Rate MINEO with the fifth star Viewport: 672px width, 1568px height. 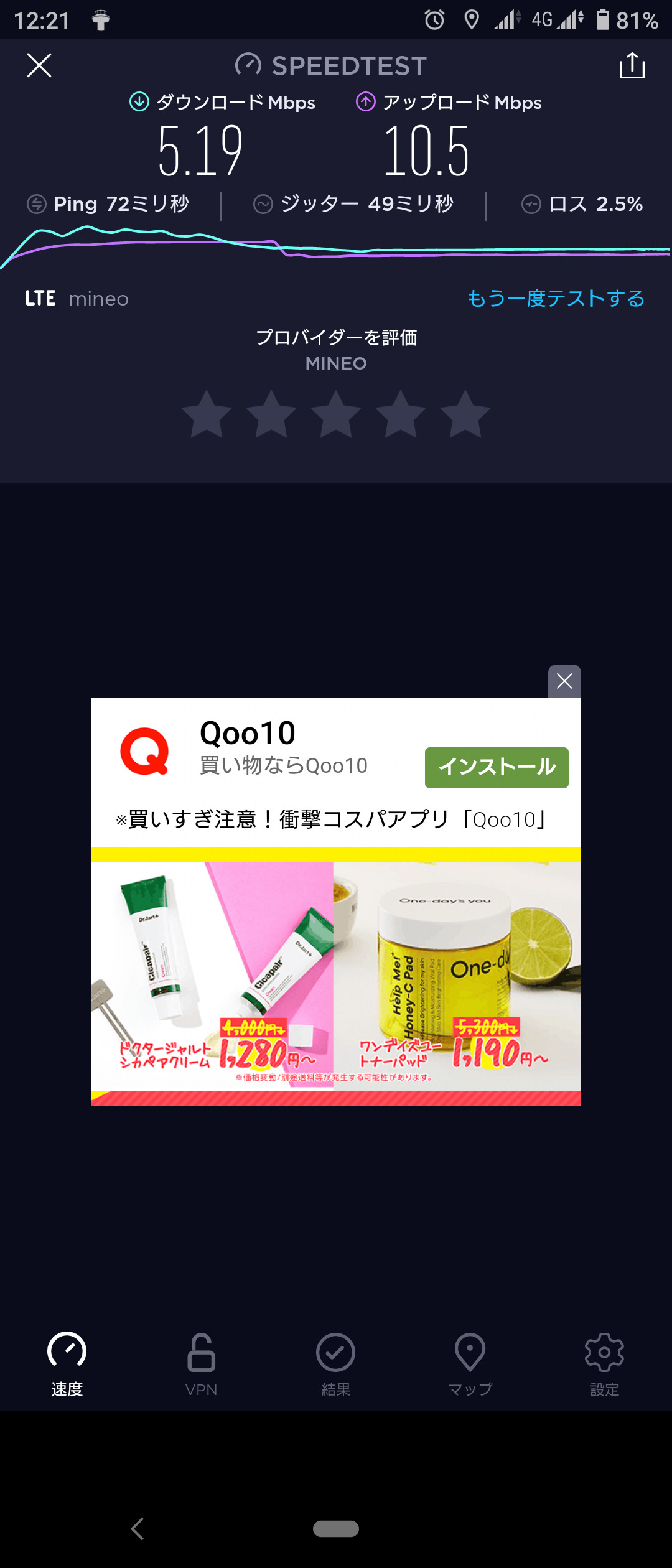(x=465, y=414)
